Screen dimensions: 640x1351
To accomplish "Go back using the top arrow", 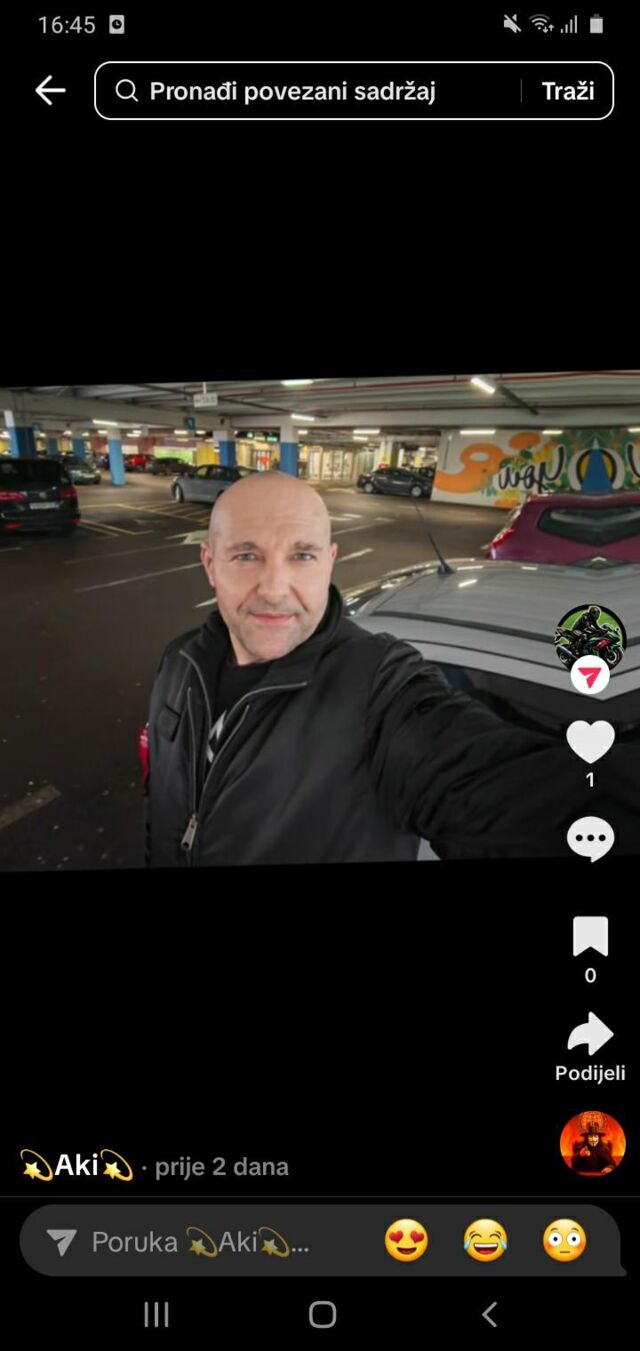I will (x=50, y=91).
